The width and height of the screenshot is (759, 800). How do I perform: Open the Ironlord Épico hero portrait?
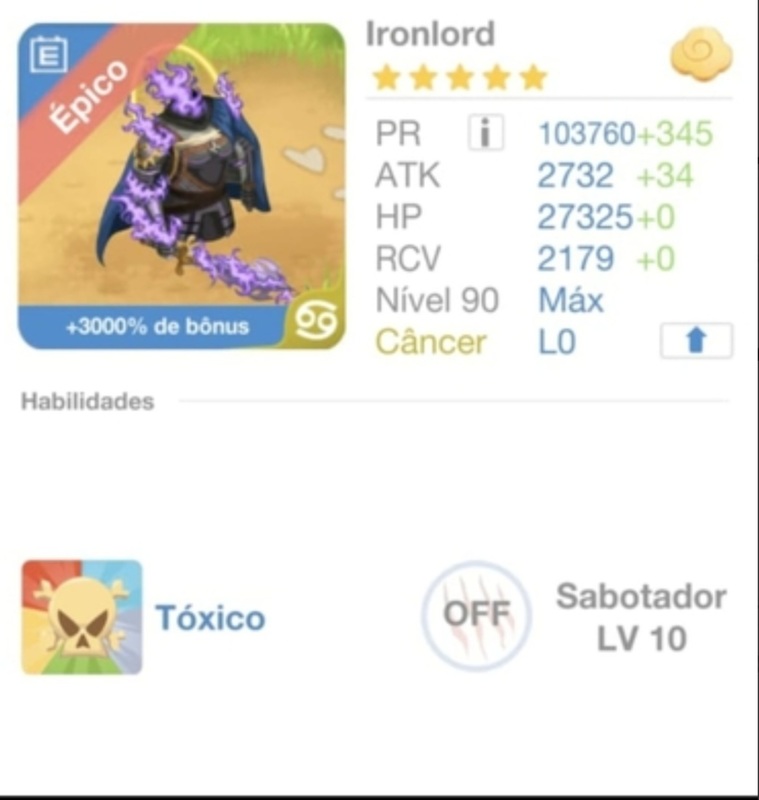click(x=182, y=186)
